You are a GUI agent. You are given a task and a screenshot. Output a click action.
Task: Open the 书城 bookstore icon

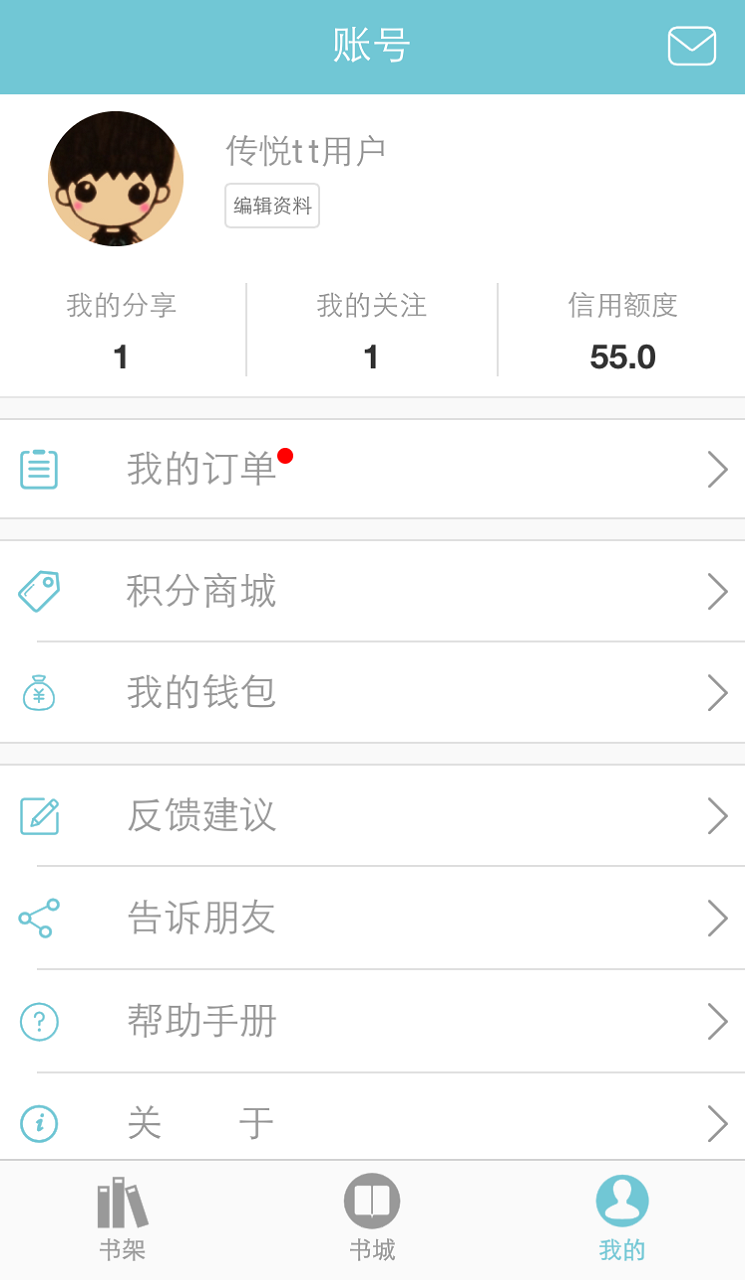372,1203
